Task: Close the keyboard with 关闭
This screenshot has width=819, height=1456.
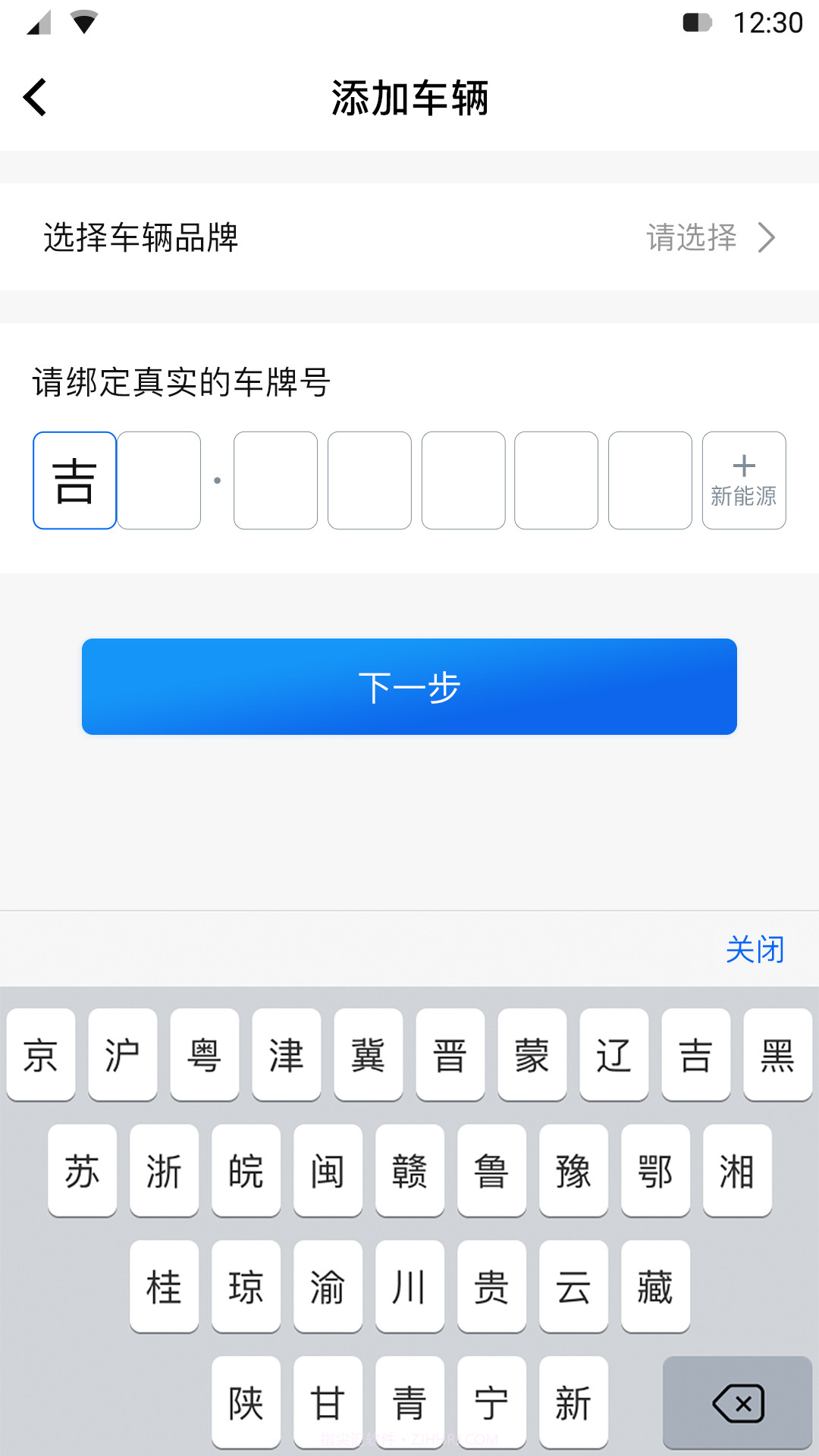Action: 755,949
